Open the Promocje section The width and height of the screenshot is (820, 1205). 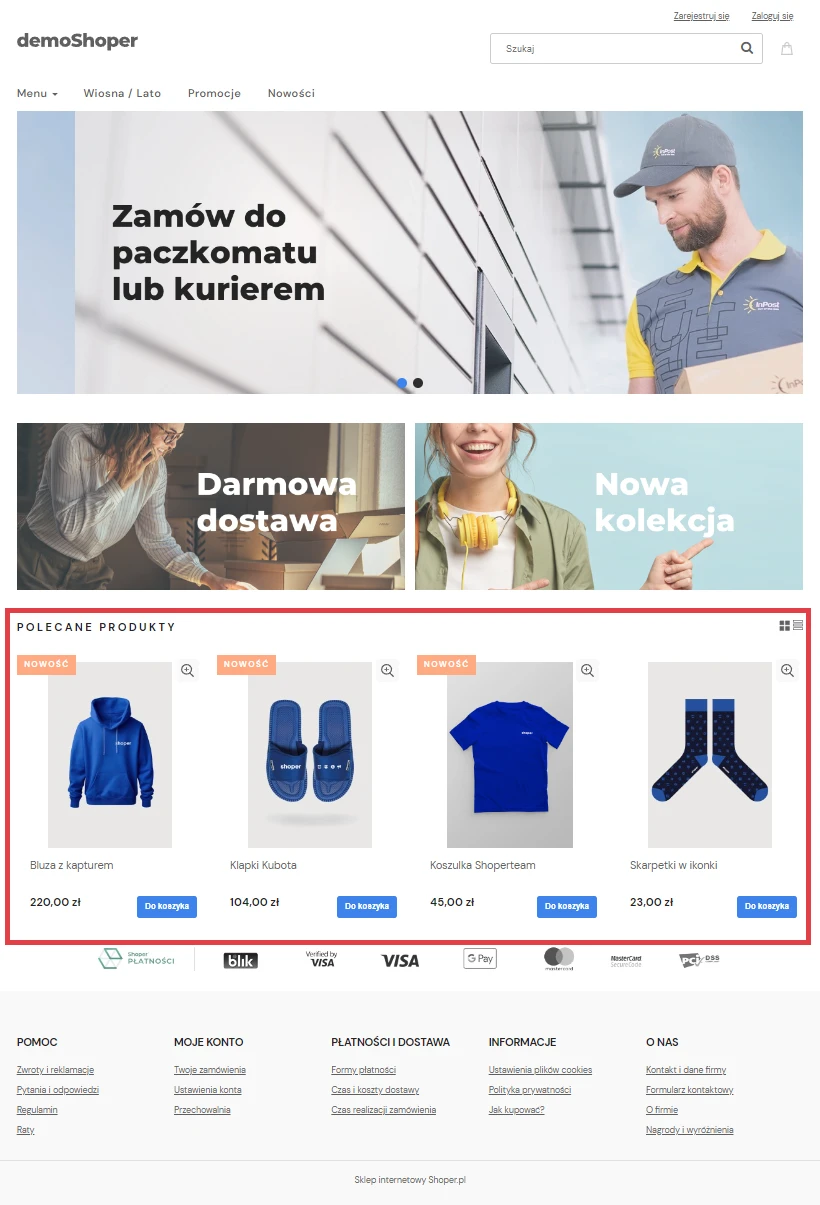[214, 93]
